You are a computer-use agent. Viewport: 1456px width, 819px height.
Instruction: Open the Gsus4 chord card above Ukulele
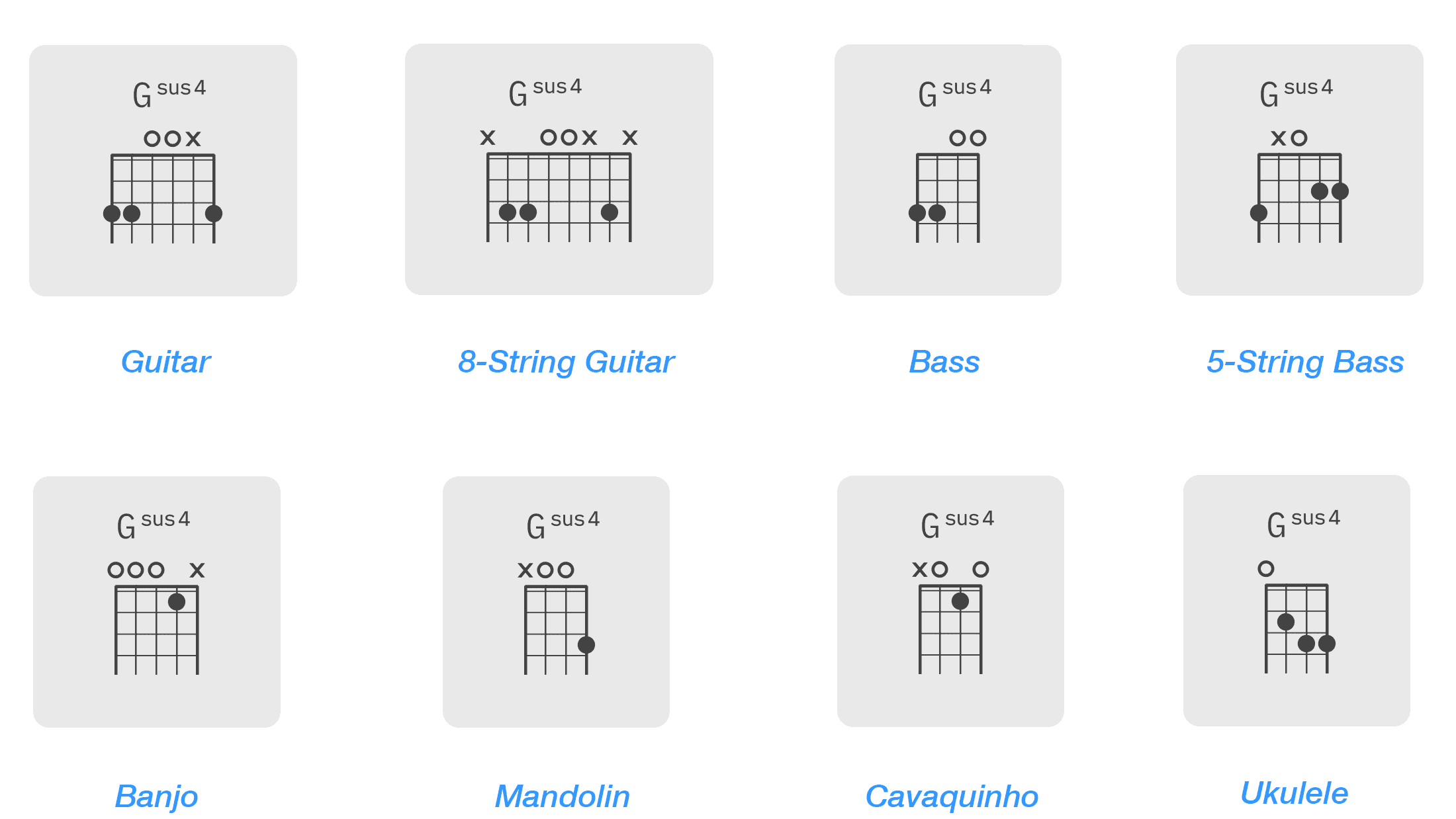click(1297, 601)
